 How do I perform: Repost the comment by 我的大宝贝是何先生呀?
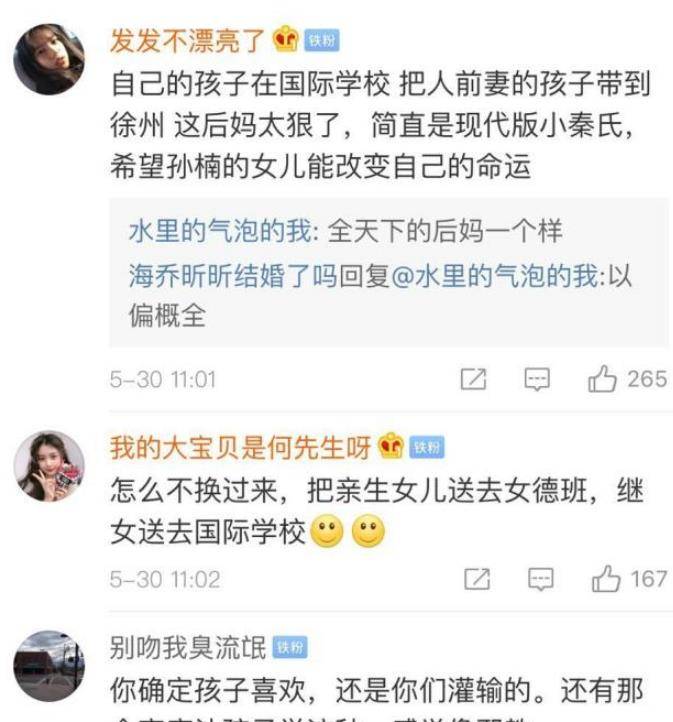tap(477, 579)
